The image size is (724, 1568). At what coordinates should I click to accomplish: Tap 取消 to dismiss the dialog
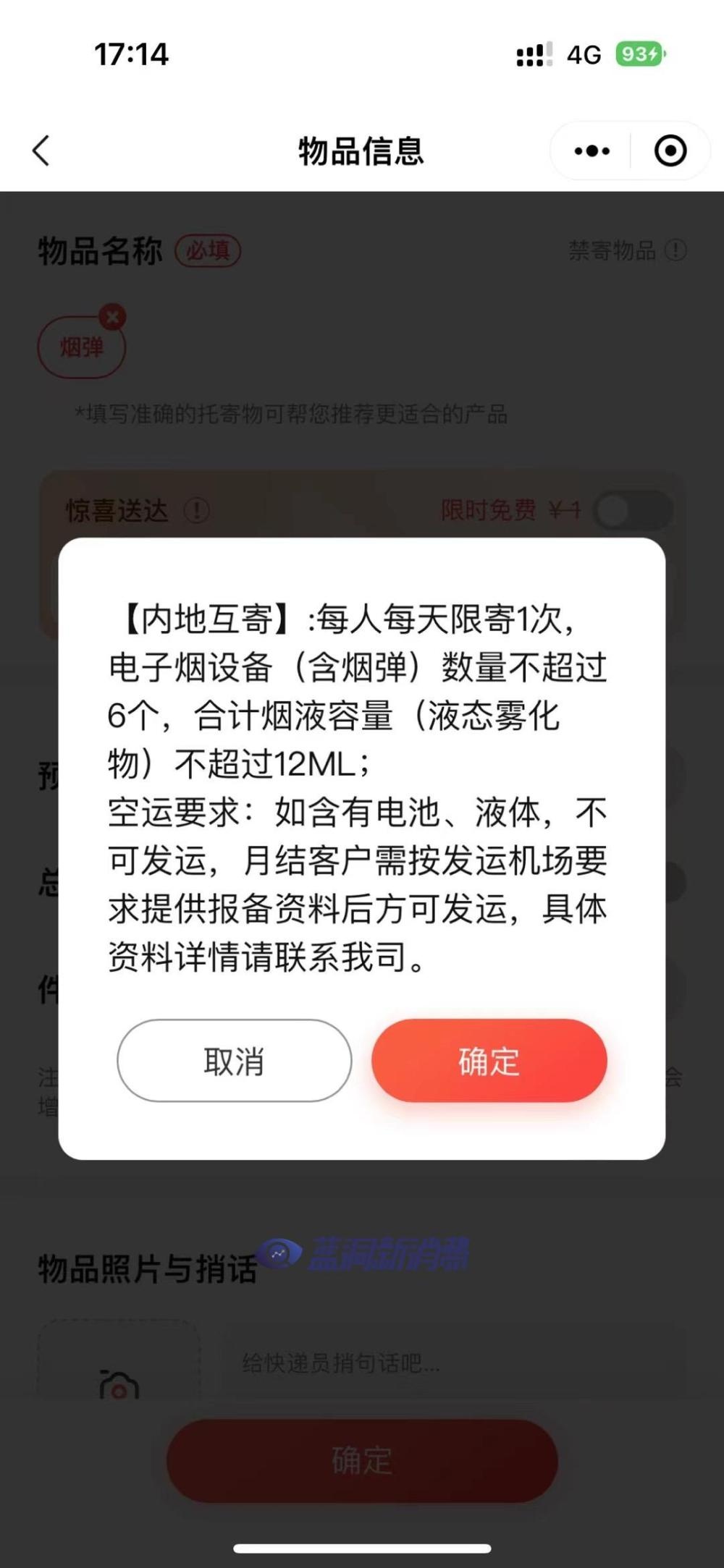pyautogui.click(x=234, y=1061)
